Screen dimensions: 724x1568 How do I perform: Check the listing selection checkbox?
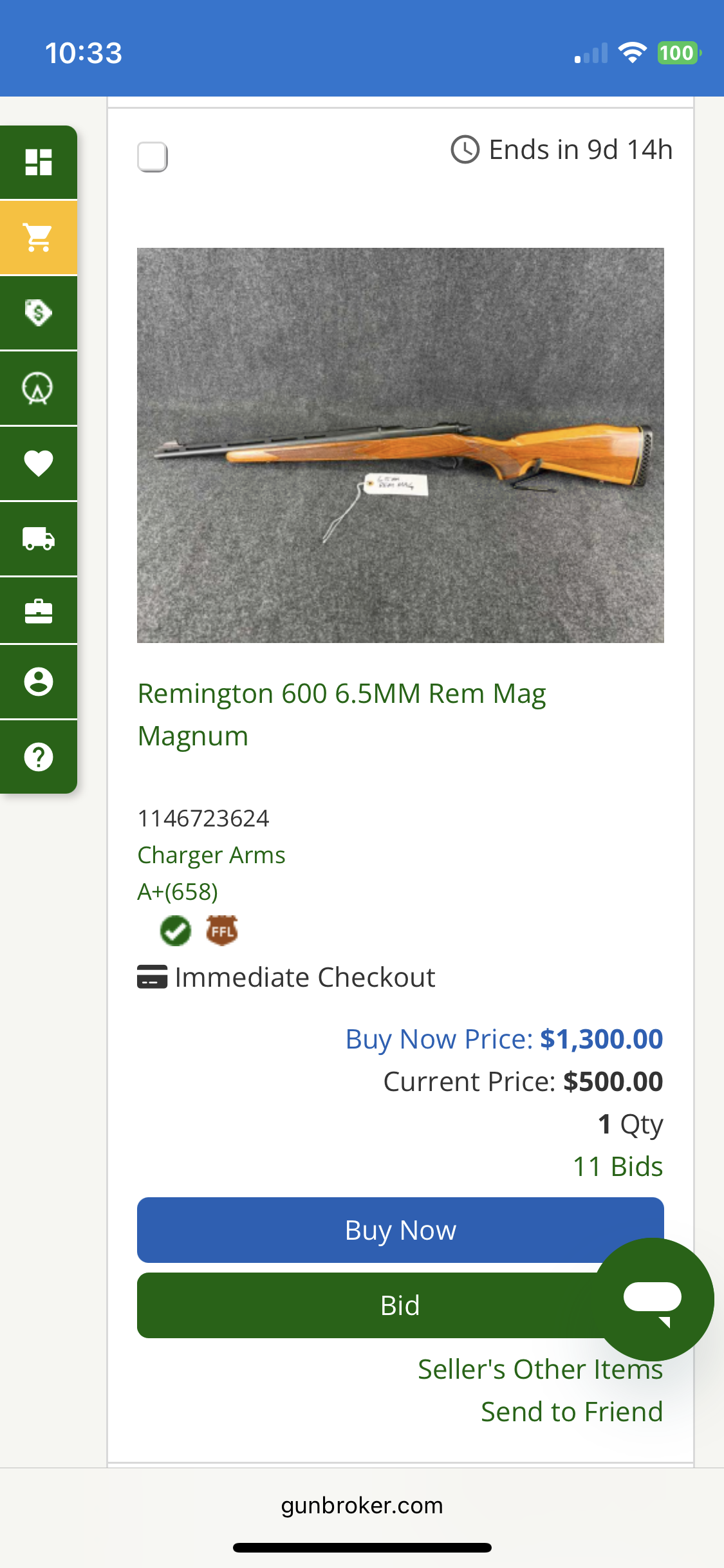153,157
